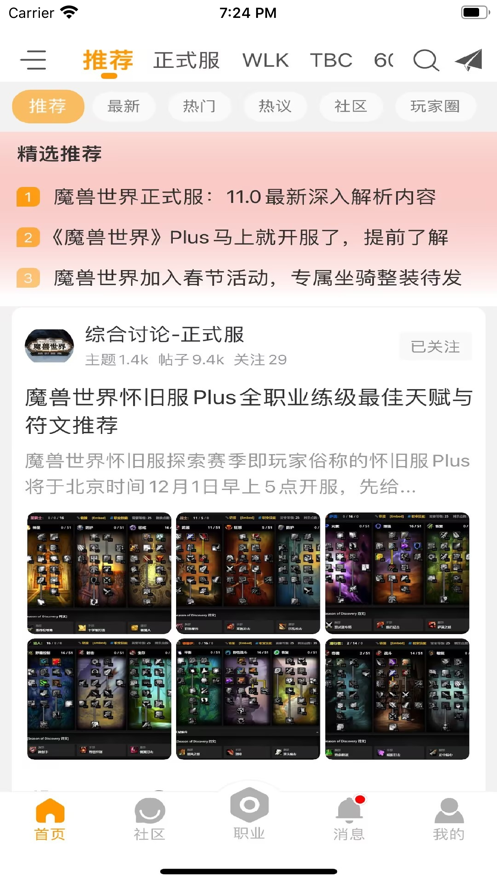Switch to the 我的 bottom tab
Viewport: 497px width, 883px height.
click(x=449, y=819)
